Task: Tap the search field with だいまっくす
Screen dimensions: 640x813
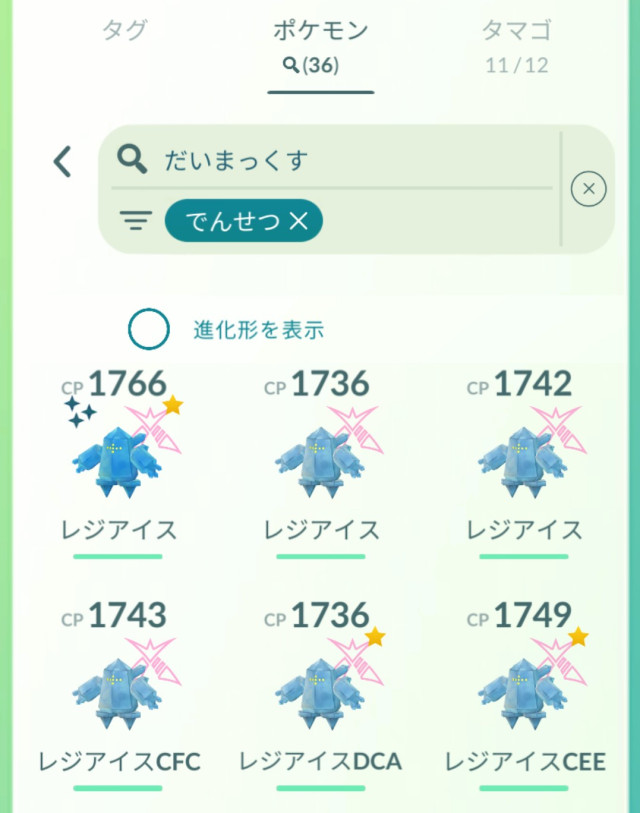Action: click(340, 159)
